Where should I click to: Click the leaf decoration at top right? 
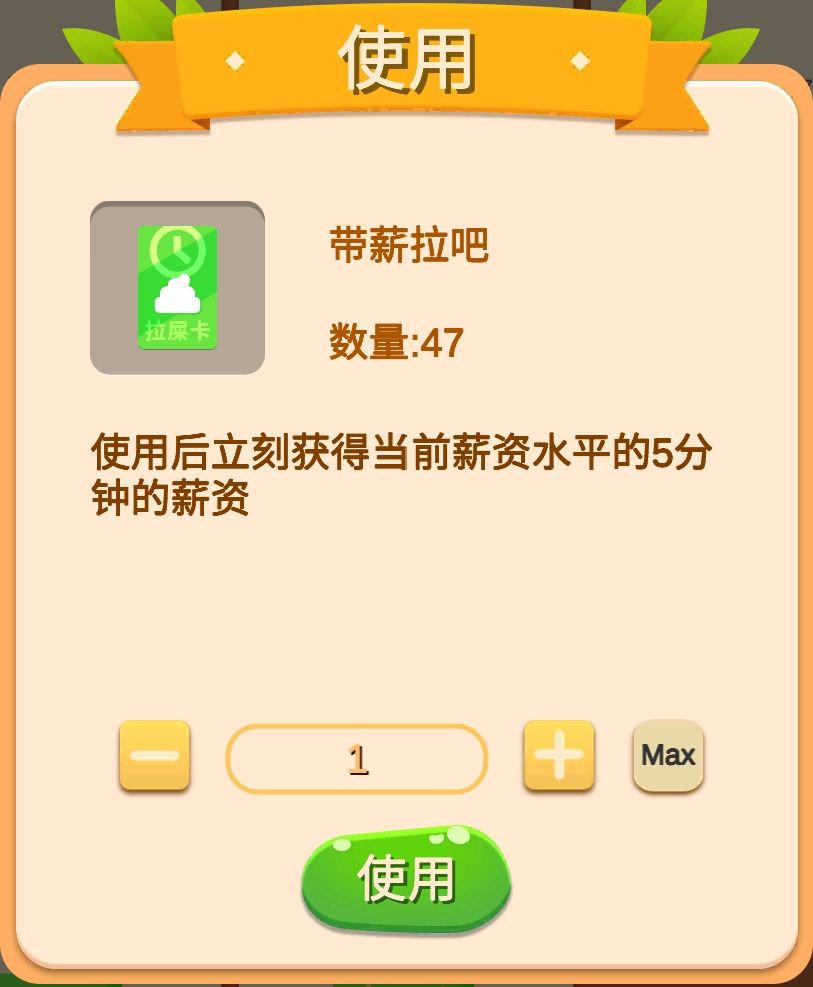(x=740, y=30)
